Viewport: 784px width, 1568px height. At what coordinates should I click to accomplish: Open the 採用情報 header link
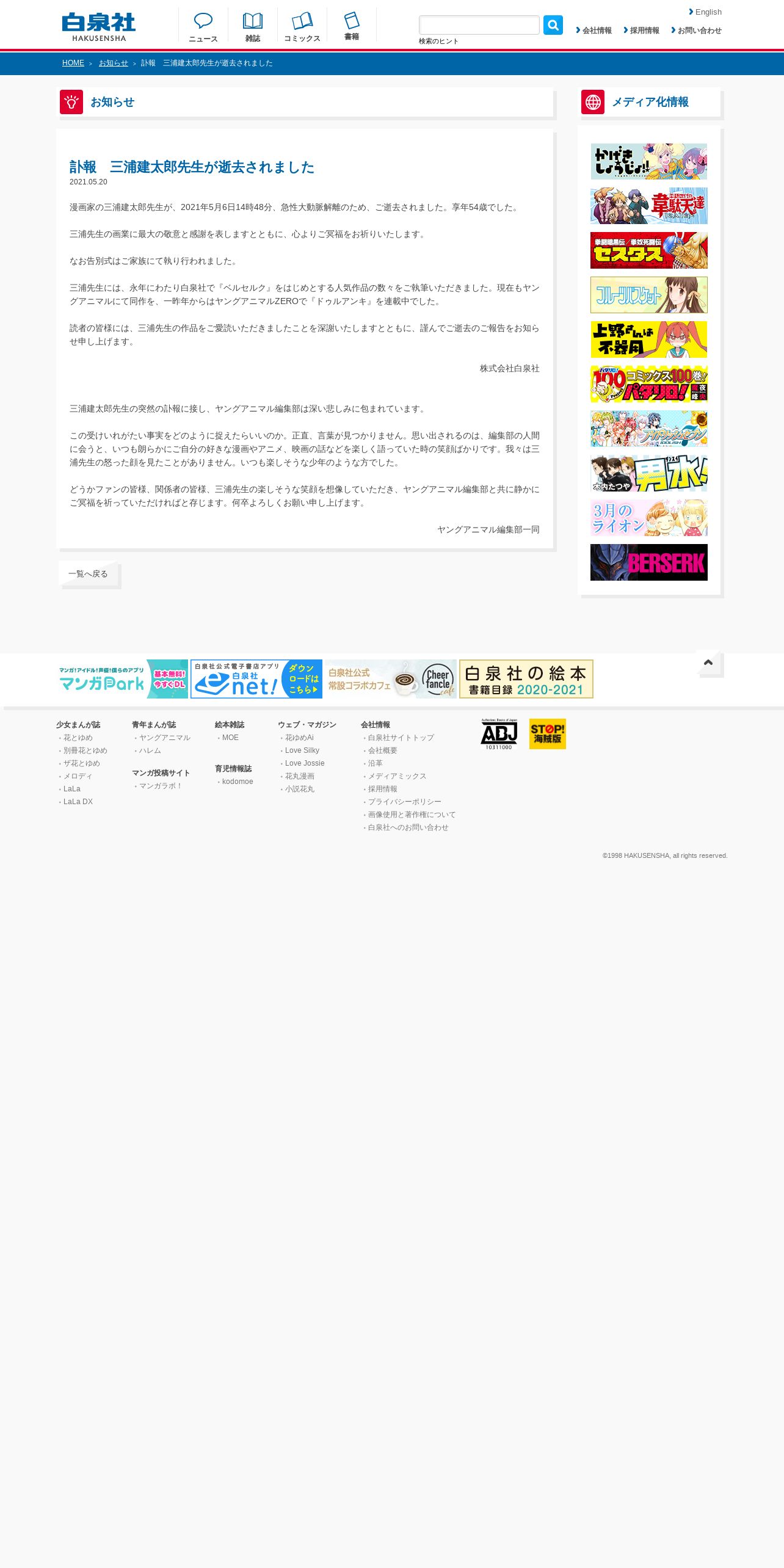click(641, 31)
